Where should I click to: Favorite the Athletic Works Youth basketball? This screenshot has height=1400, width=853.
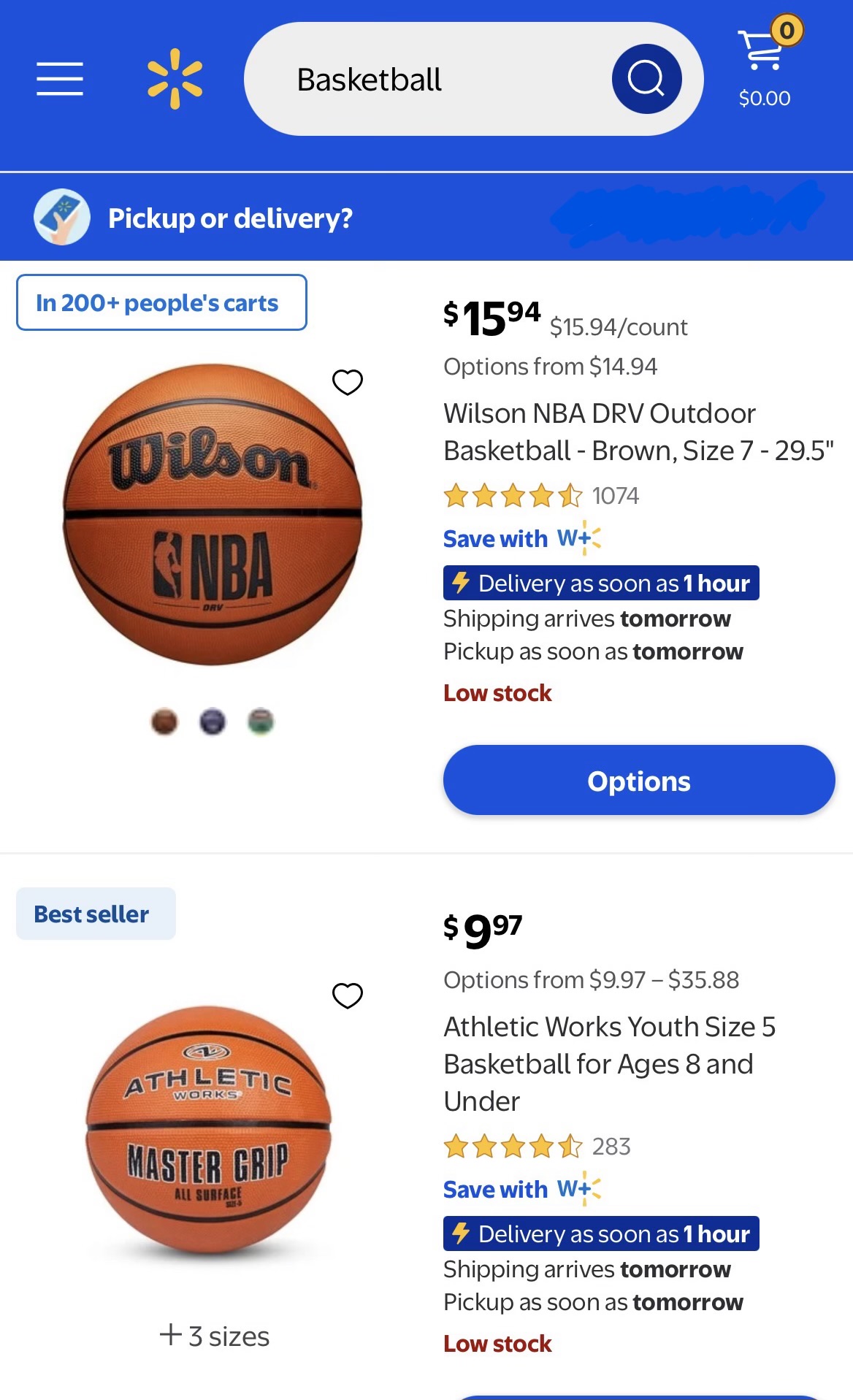click(348, 995)
